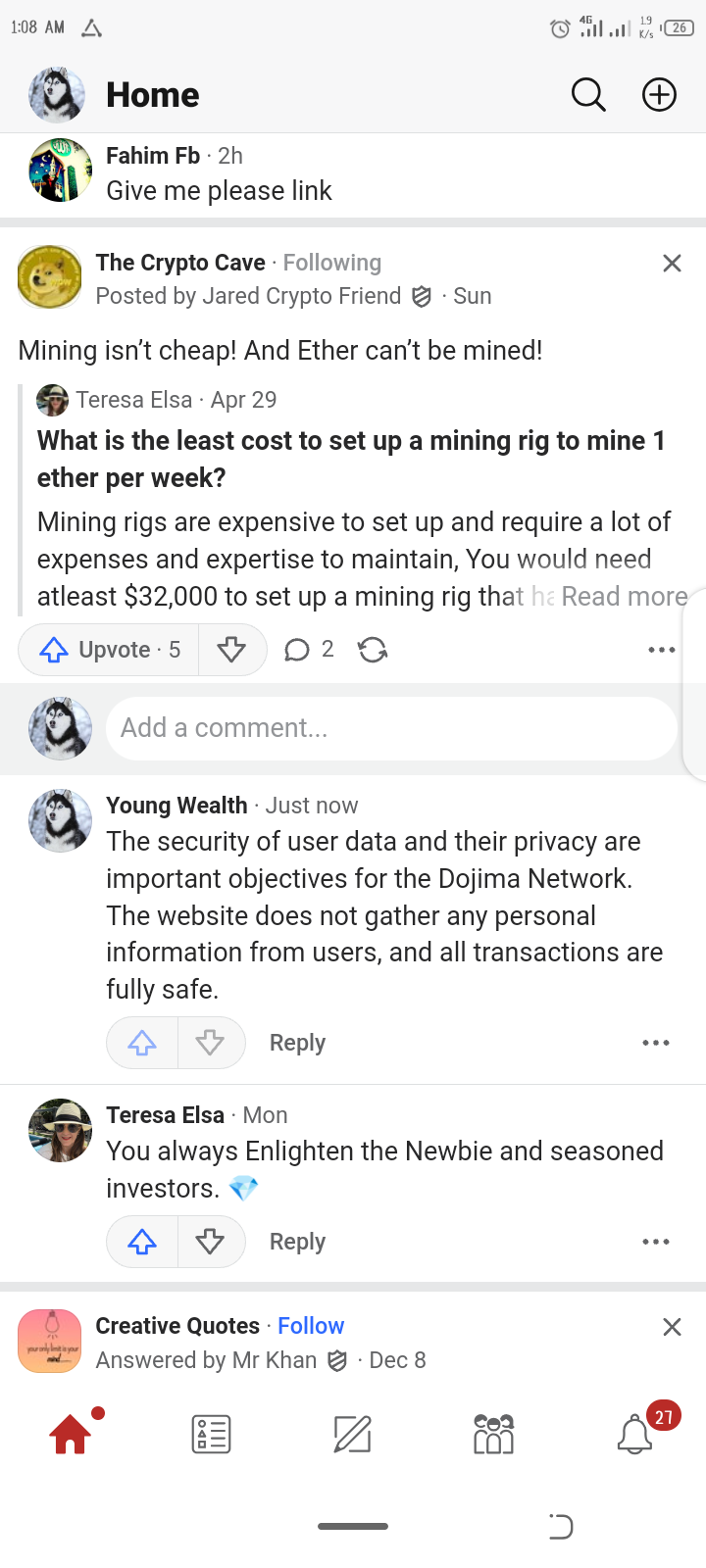Open the notifications bell tab

635,1435
